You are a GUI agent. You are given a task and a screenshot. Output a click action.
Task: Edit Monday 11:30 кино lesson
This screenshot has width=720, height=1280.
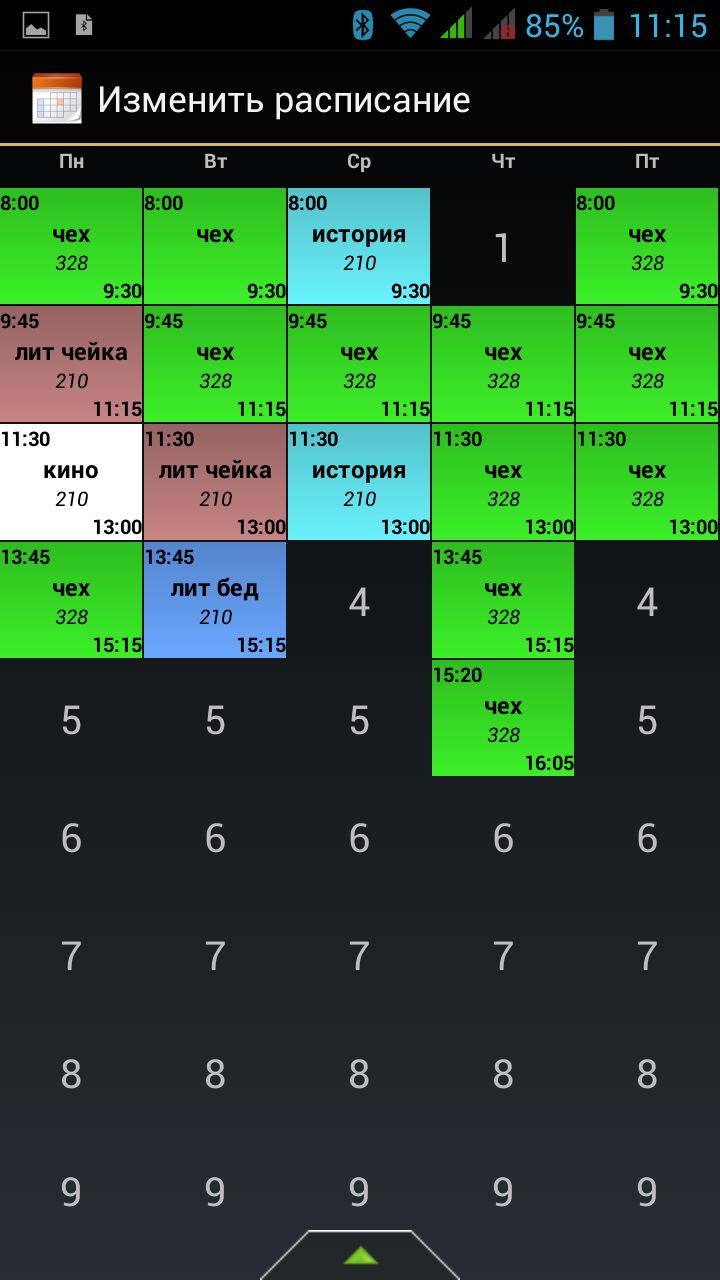pyautogui.click(x=71, y=481)
